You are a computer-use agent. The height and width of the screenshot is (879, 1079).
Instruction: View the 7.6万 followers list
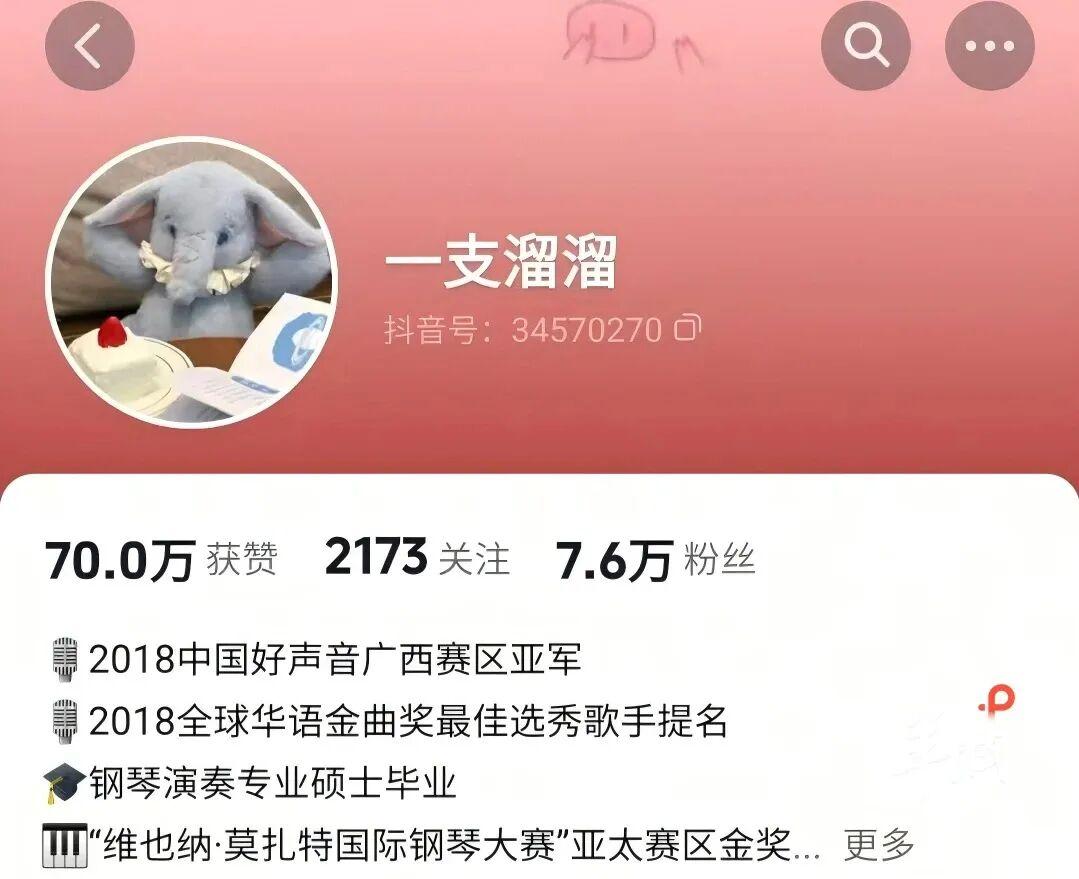click(x=655, y=560)
